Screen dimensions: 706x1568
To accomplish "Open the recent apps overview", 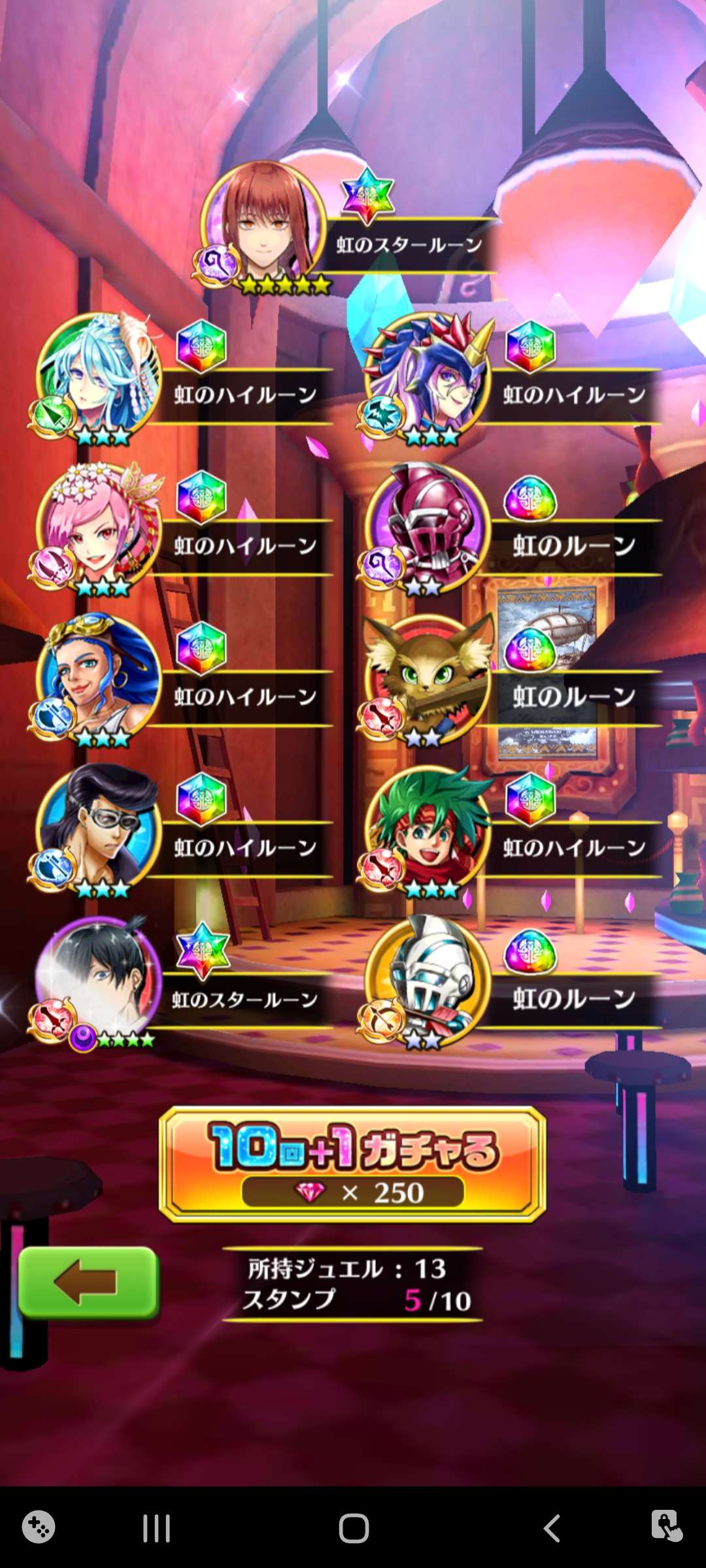I will point(156,1529).
